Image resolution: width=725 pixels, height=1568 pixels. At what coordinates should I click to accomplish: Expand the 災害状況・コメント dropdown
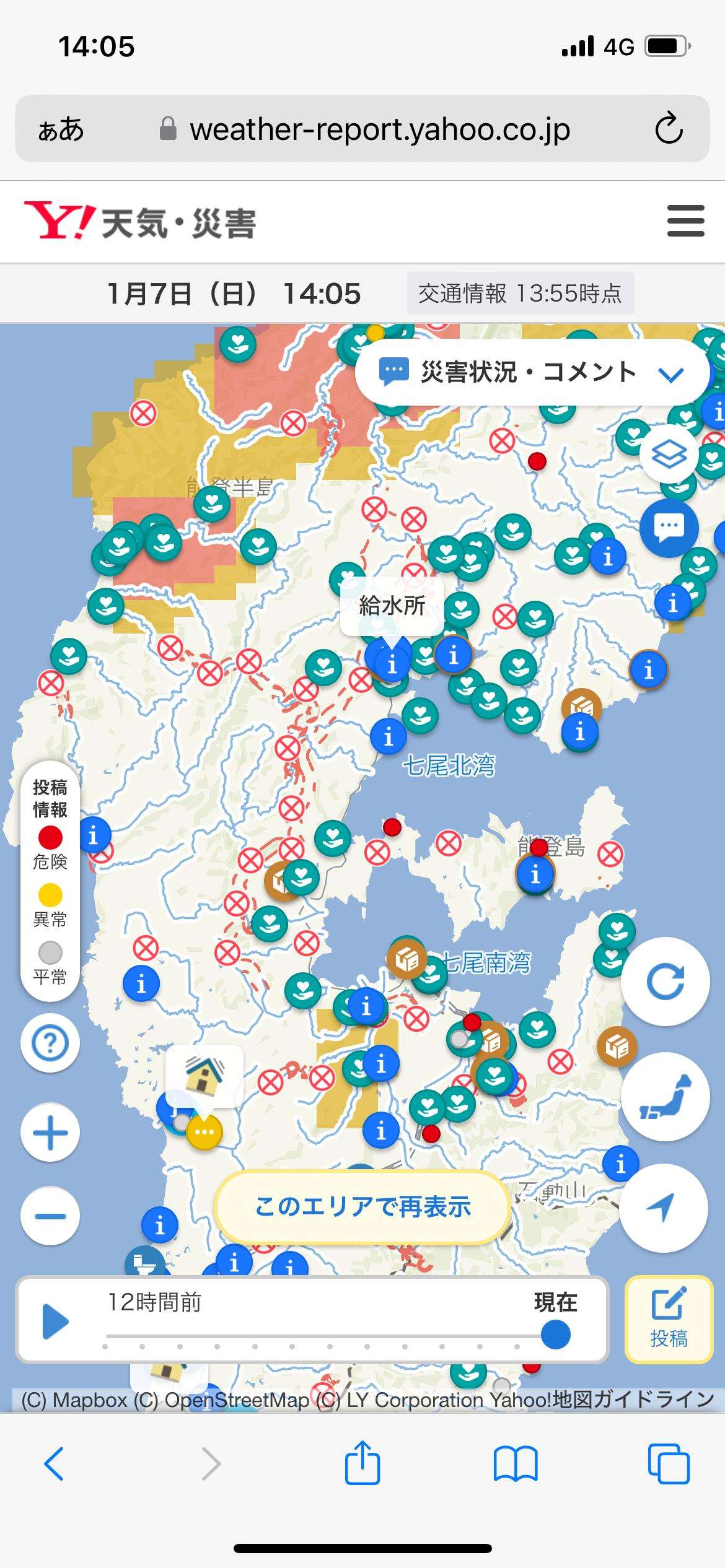coord(532,373)
